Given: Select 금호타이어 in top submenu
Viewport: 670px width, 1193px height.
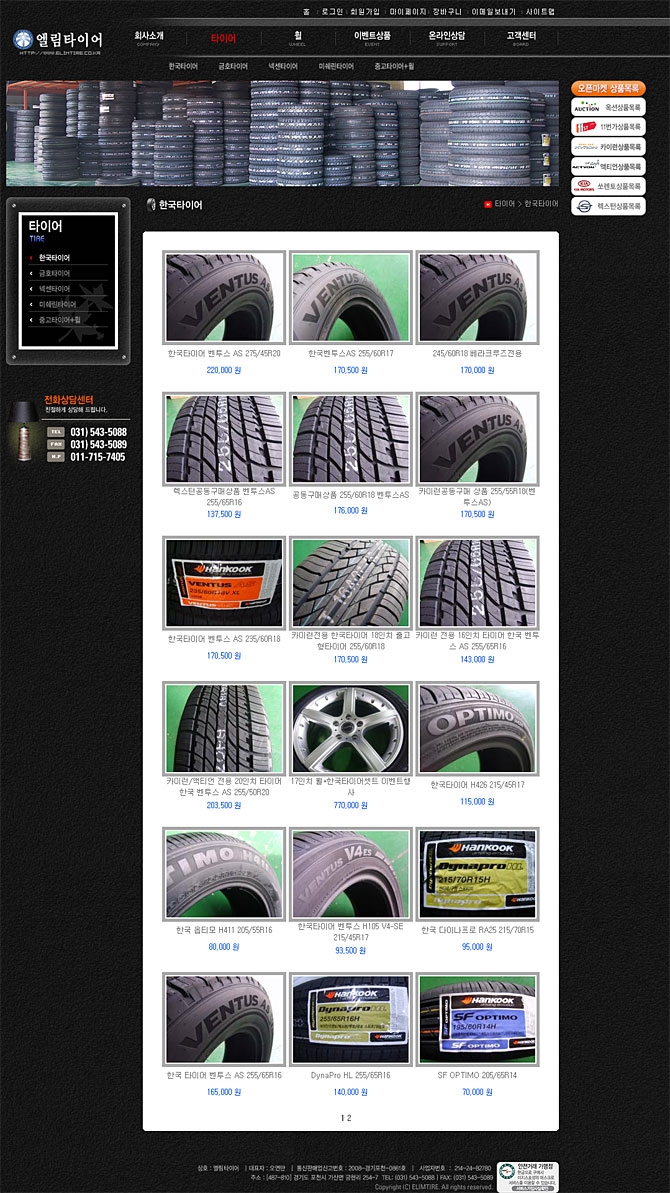Looking at the screenshot, I should [x=233, y=66].
